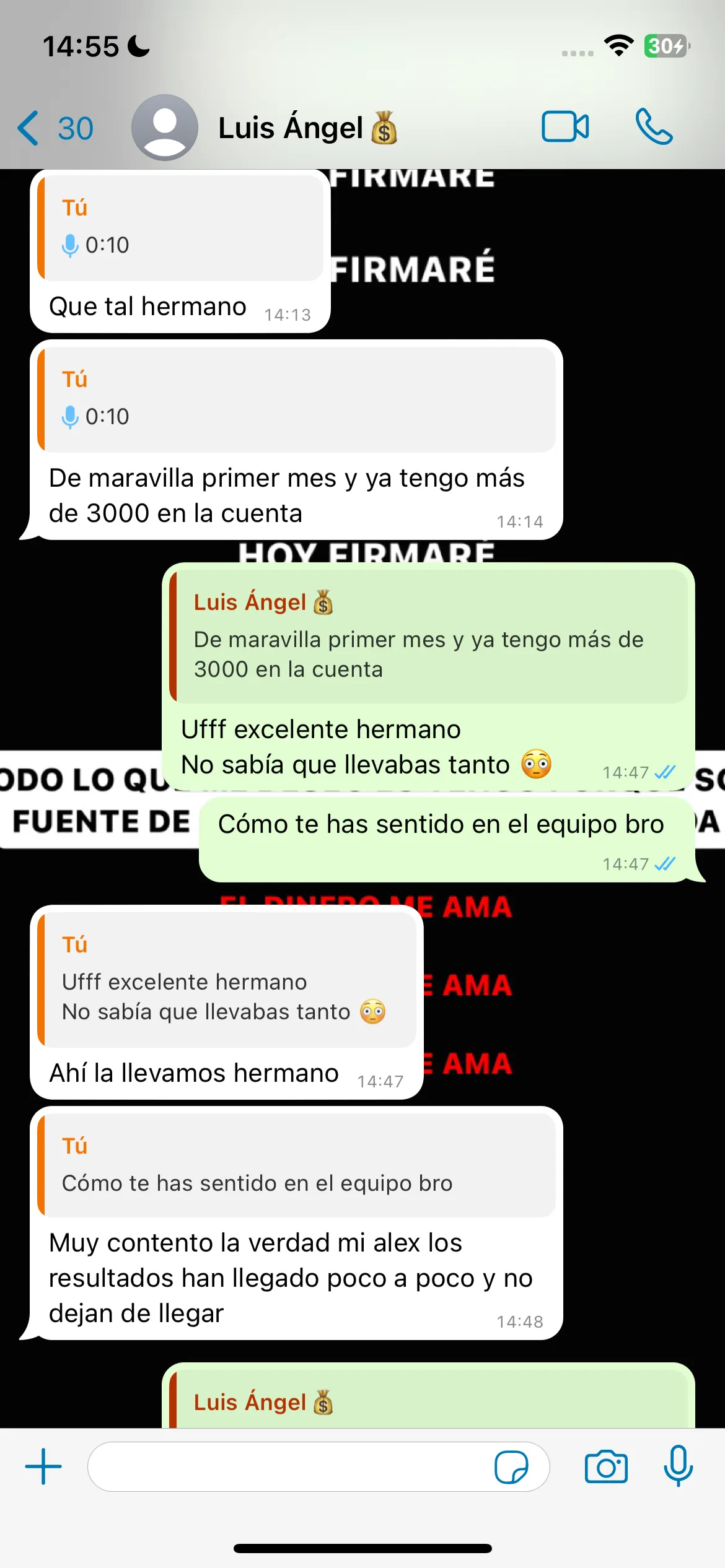Jump to quoted voice note above 'Que tal hermano'

click(x=180, y=228)
